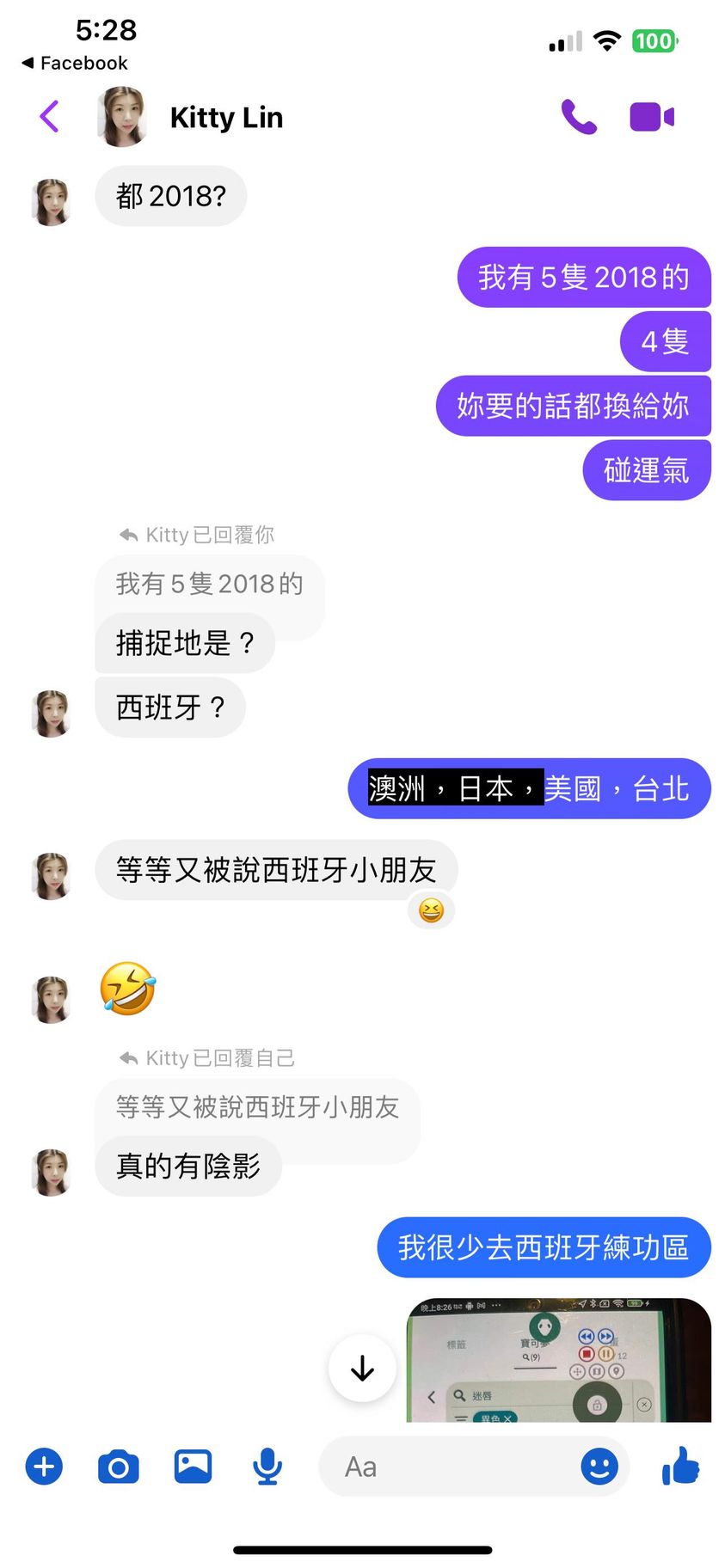Send a thumbs-up like
725x1568 pixels.
click(x=680, y=1466)
